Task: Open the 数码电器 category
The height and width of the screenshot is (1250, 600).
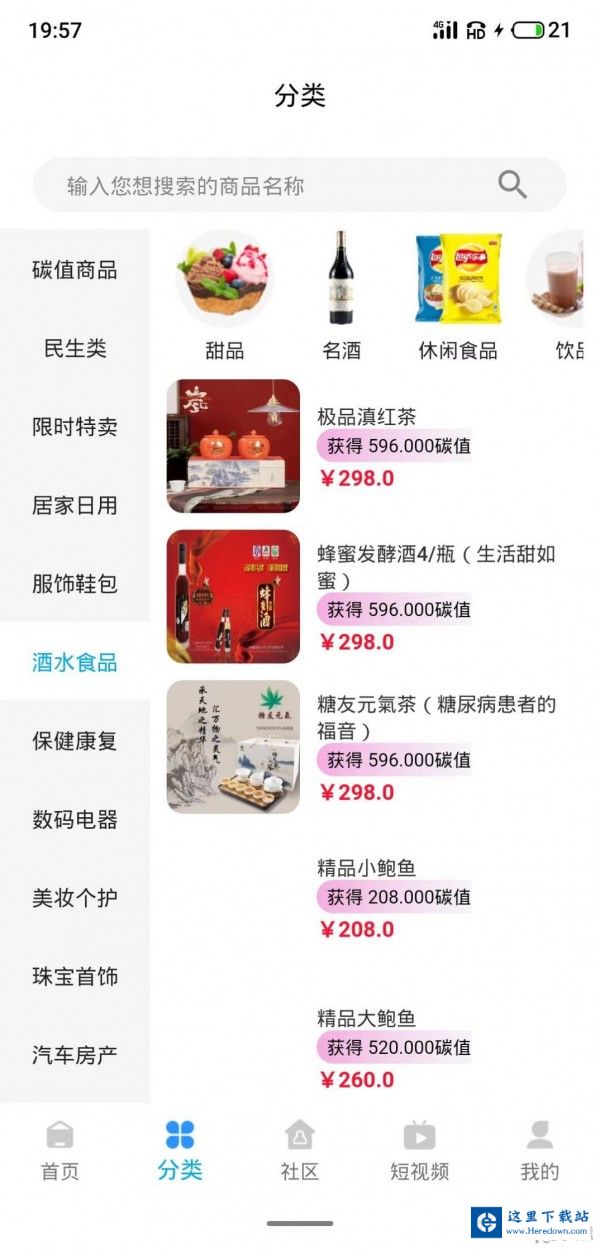Action: [75, 820]
